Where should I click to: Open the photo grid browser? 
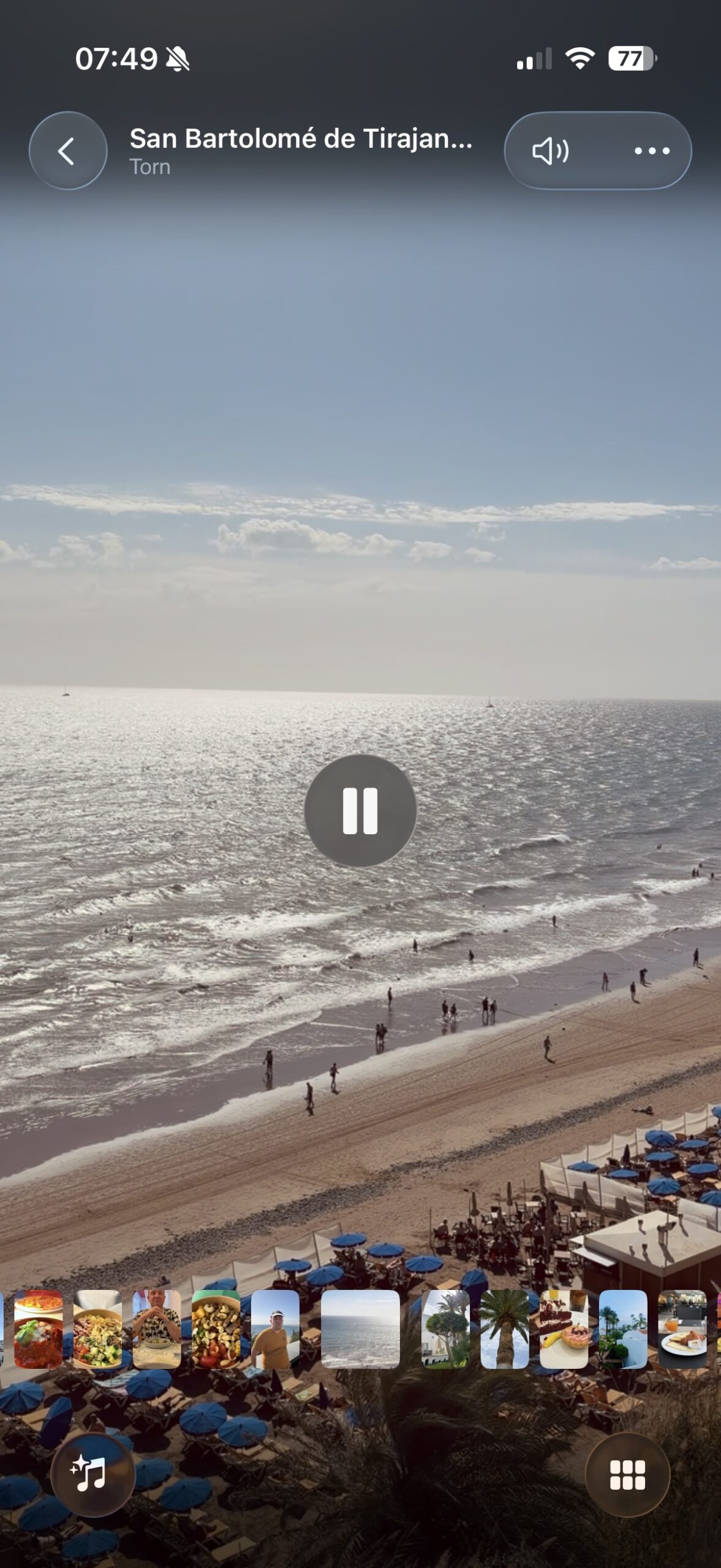pos(627,1475)
